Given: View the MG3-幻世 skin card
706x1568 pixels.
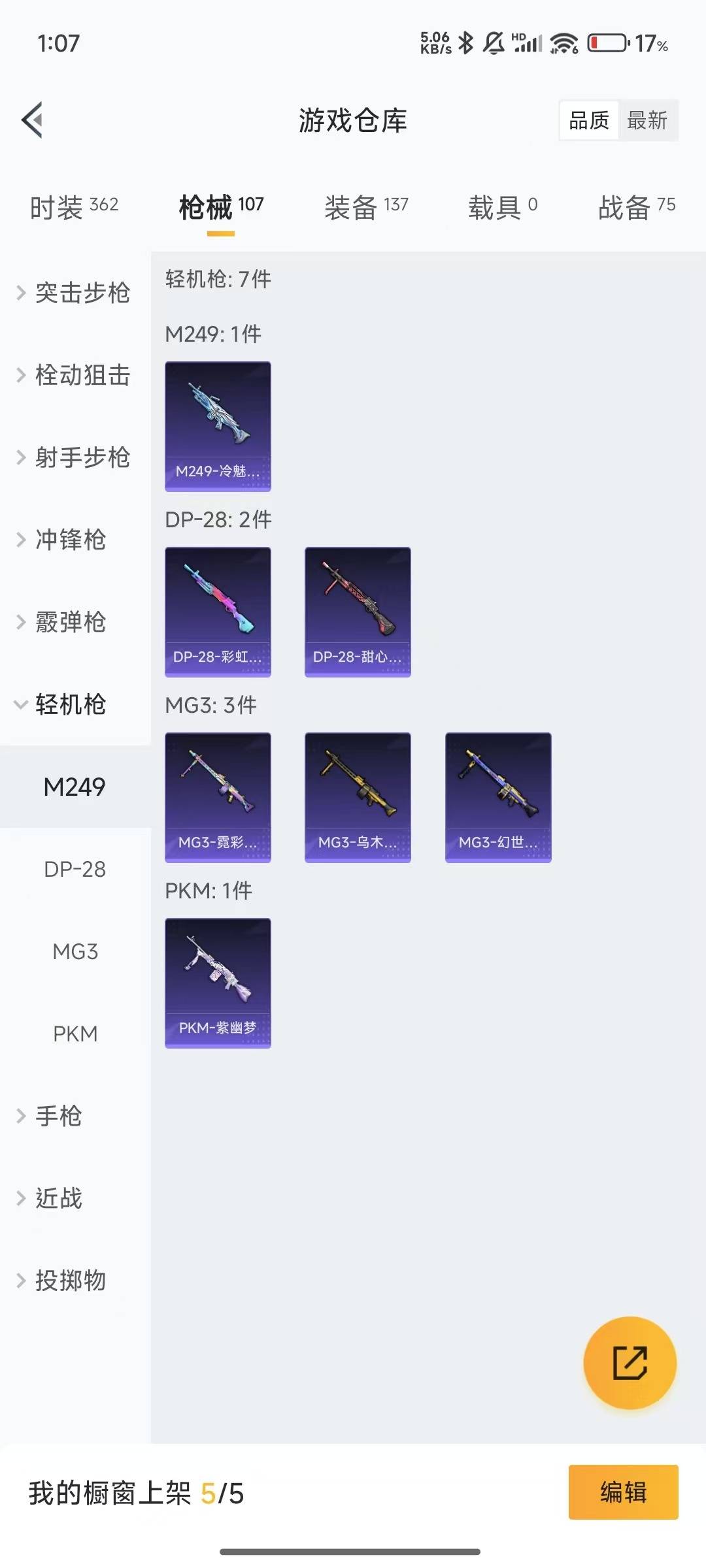Looking at the screenshot, I should point(498,797).
